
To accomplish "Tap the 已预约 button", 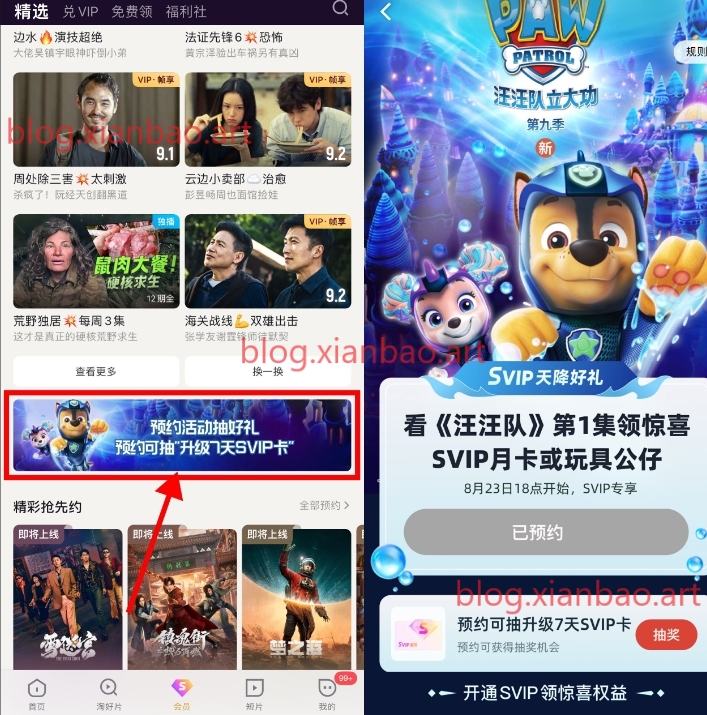I will coord(545,532).
